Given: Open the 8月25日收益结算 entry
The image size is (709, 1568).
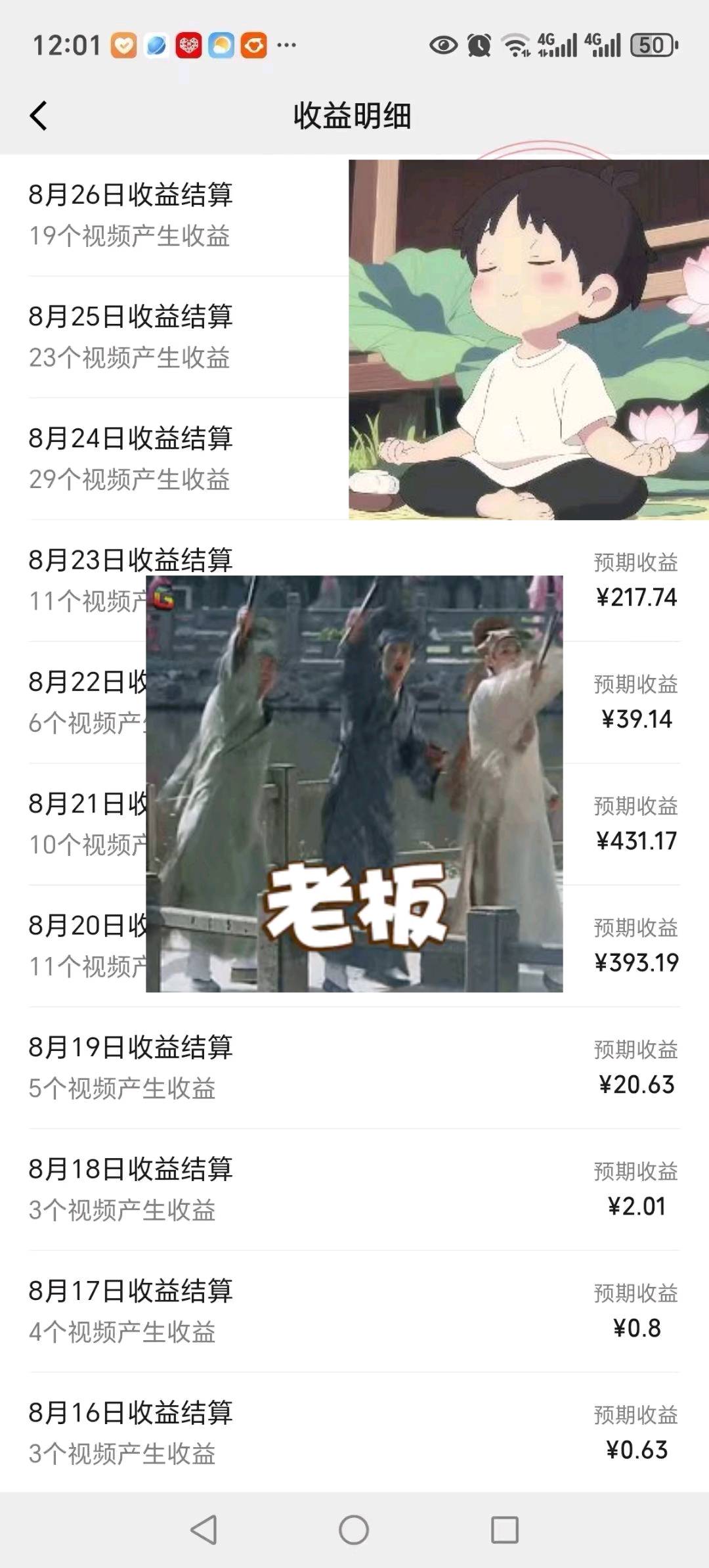Looking at the screenshot, I should pos(354,337).
